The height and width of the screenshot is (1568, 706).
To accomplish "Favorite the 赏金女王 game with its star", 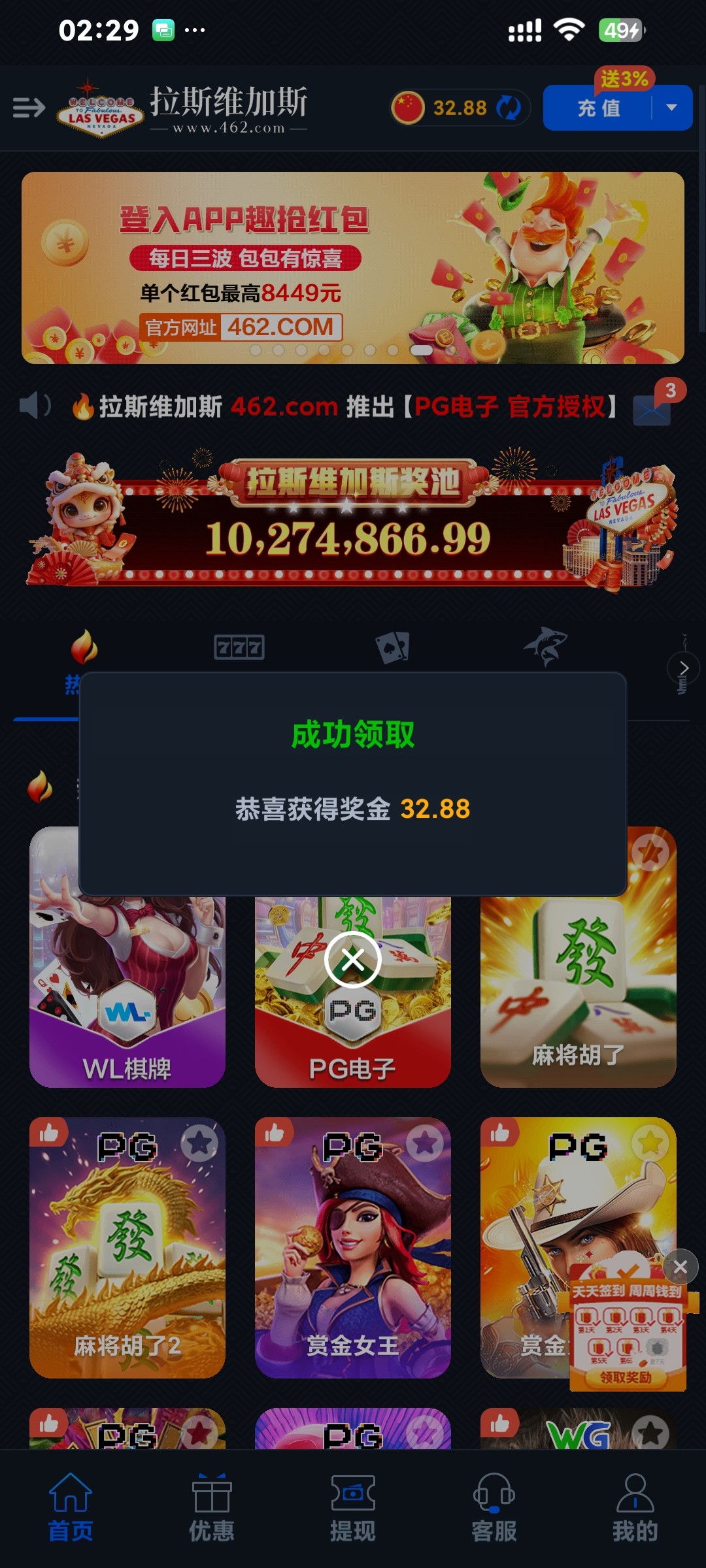I will tap(425, 1143).
